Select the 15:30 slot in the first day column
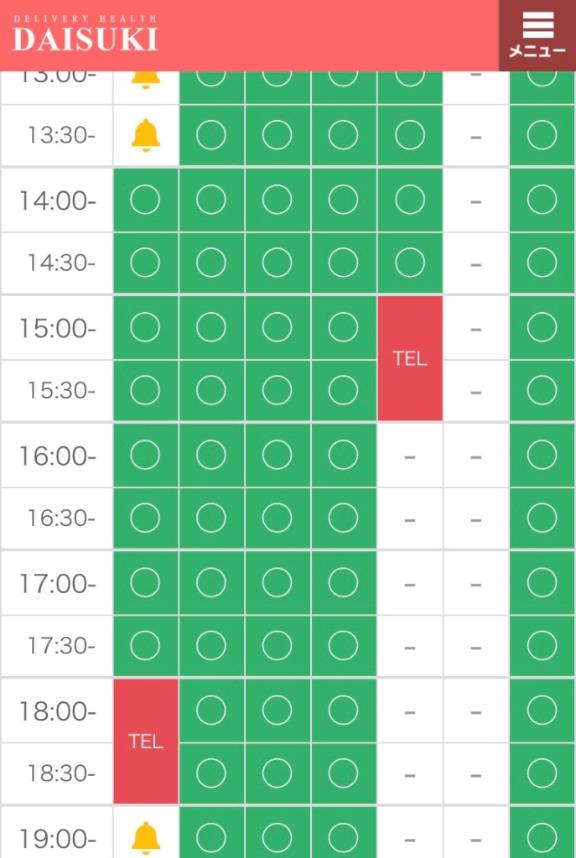Image resolution: width=576 pixels, height=858 pixels. coord(146,390)
